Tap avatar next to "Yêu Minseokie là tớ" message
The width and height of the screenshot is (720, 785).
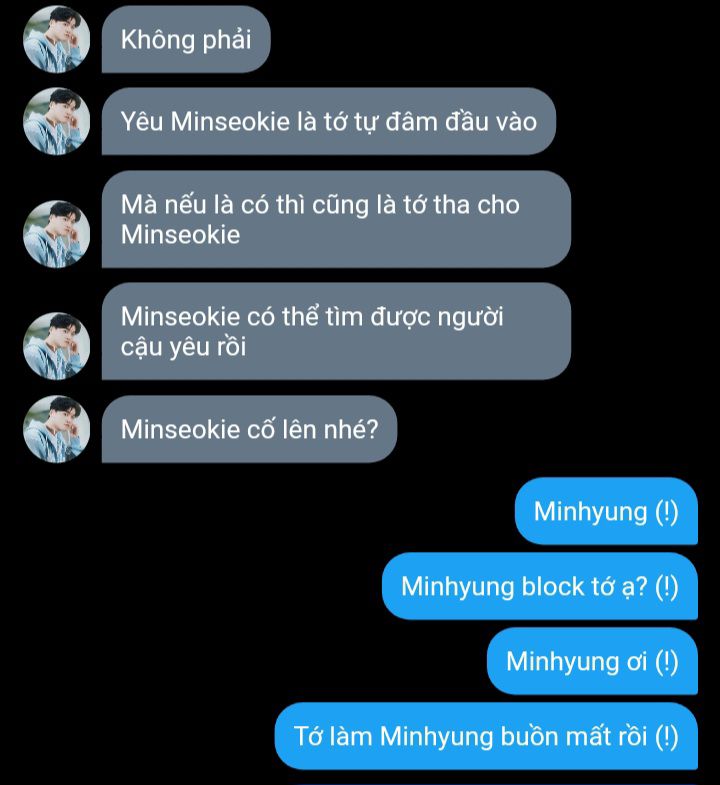(x=57, y=121)
